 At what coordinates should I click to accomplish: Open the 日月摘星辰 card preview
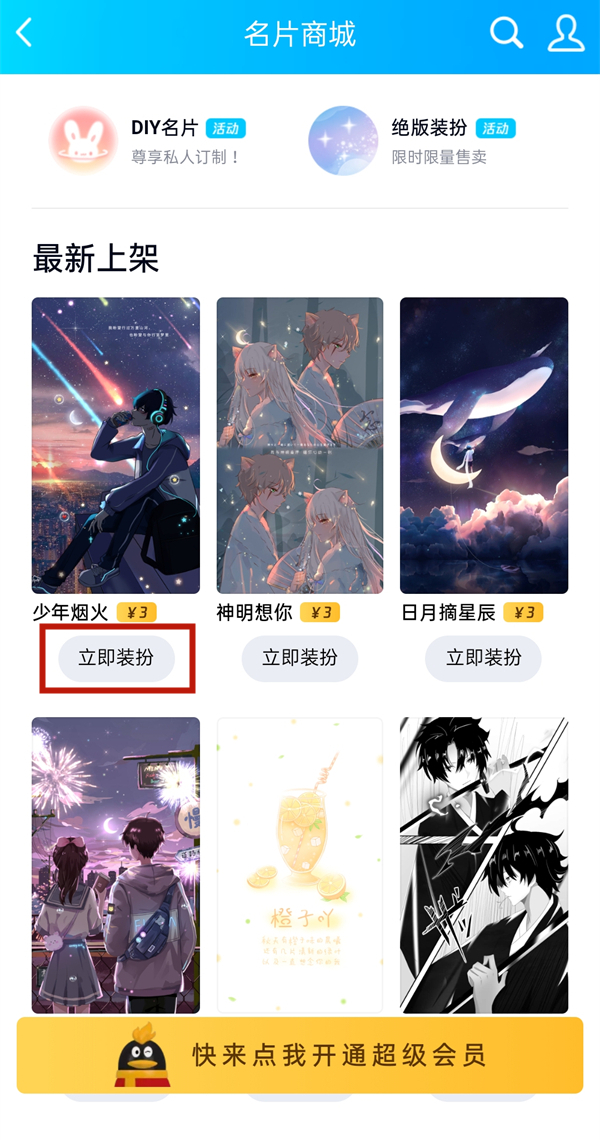(484, 445)
